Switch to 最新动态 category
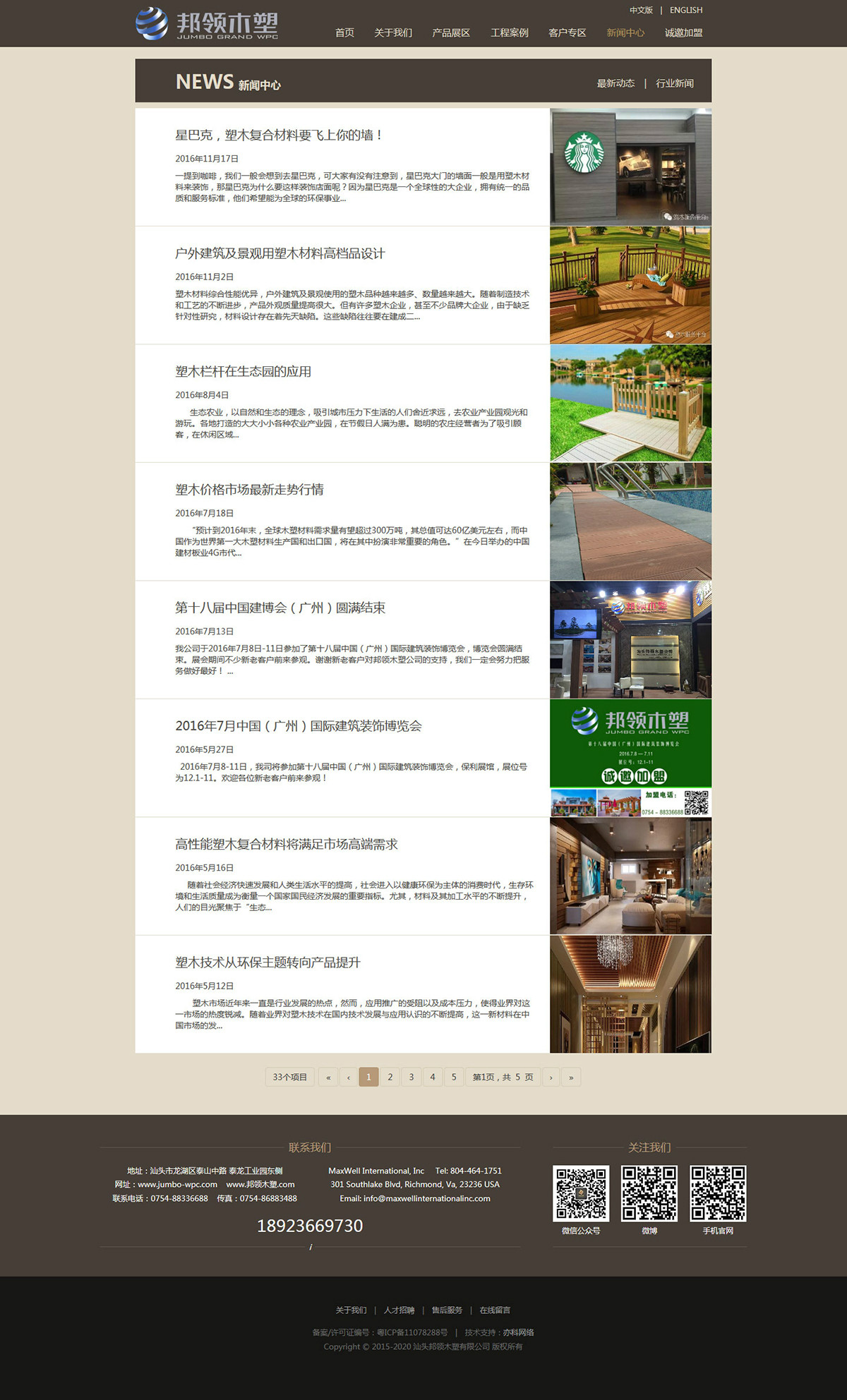Screen dimensions: 847x1400 (x=615, y=83)
